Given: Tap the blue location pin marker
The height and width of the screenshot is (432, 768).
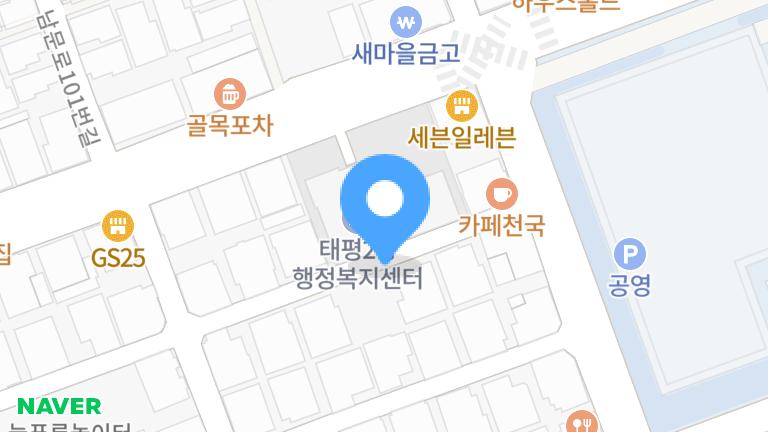Looking at the screenshot, I should [x=385, y=200].
